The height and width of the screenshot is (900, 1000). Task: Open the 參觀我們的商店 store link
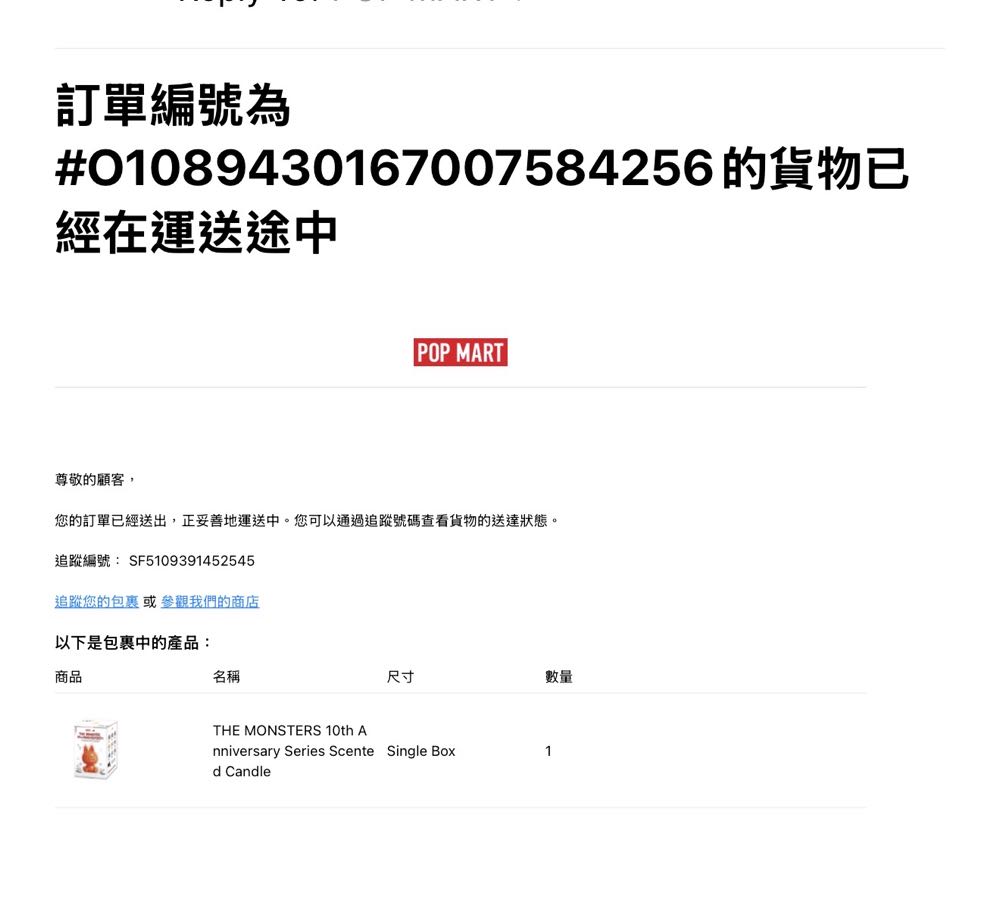(210, 602)
